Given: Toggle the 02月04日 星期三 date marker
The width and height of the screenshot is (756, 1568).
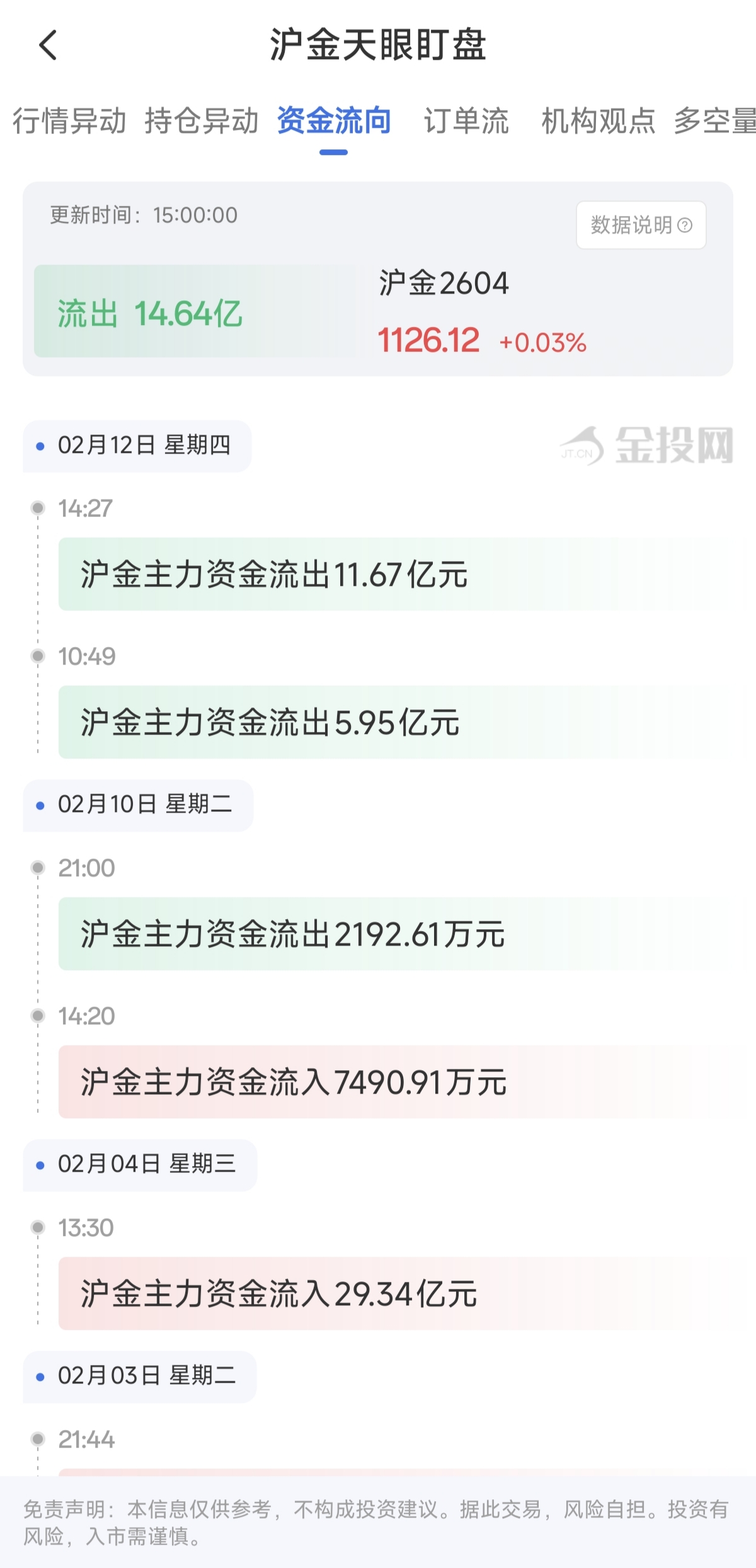Looking at the screenshot, I should pos(139,1164).
